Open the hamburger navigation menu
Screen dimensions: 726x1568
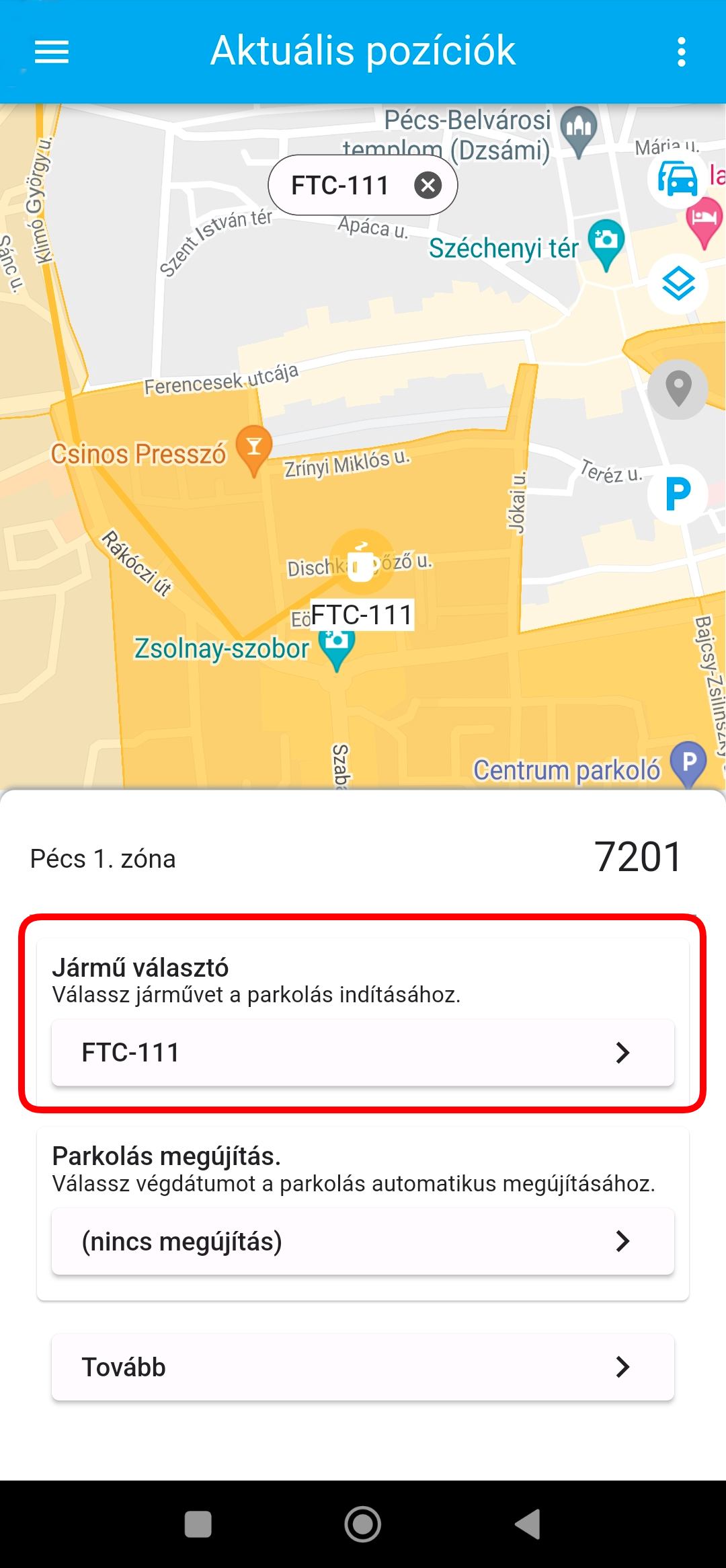52,52
